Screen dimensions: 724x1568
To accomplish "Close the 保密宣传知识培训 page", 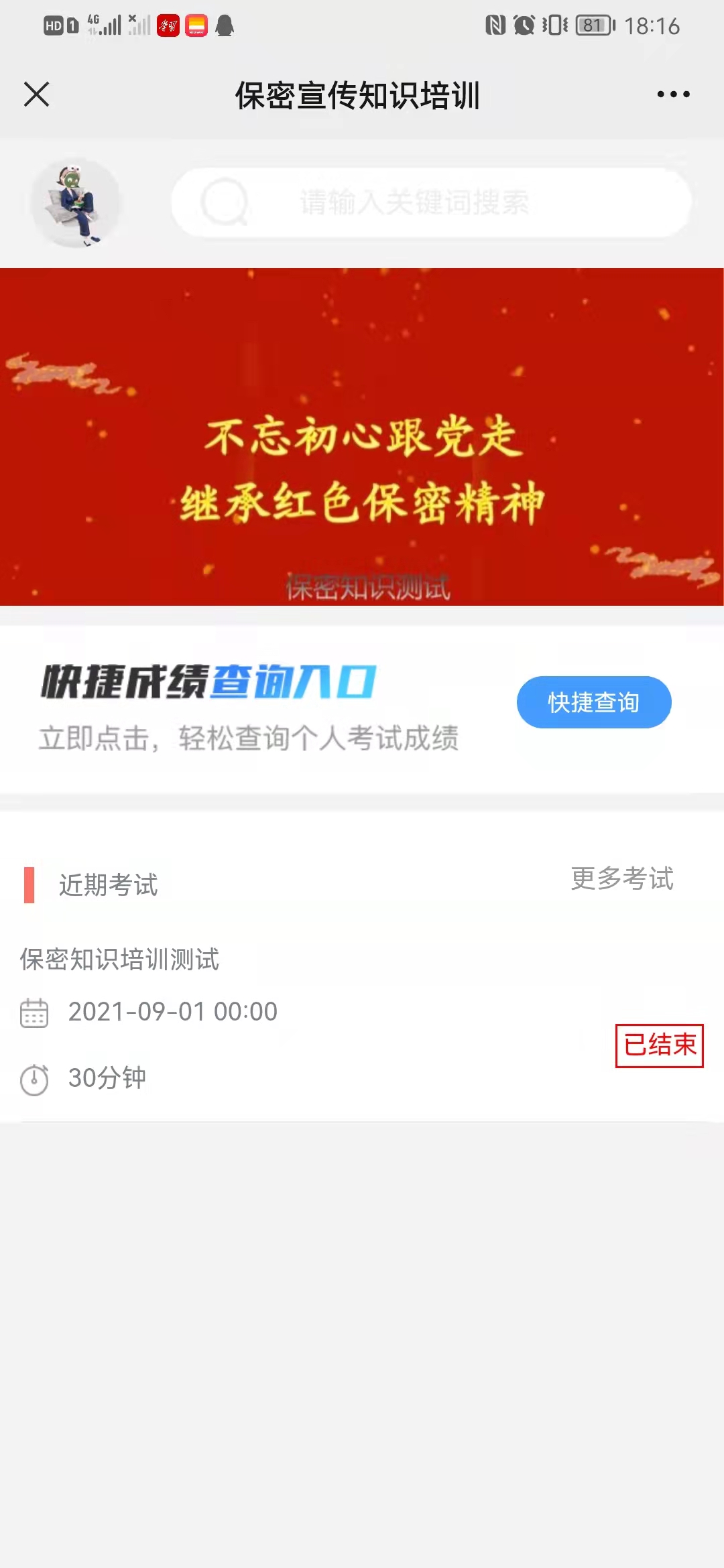I will [37, 94].
